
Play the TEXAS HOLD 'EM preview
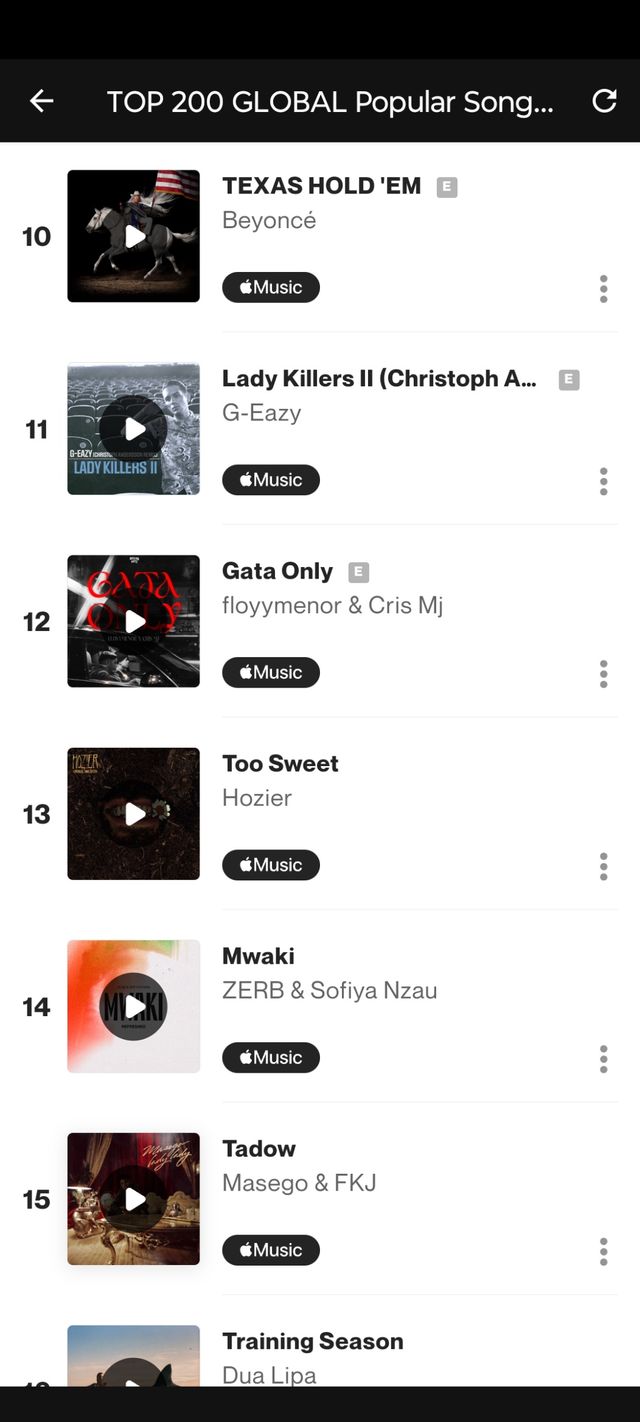click(134, 236)
